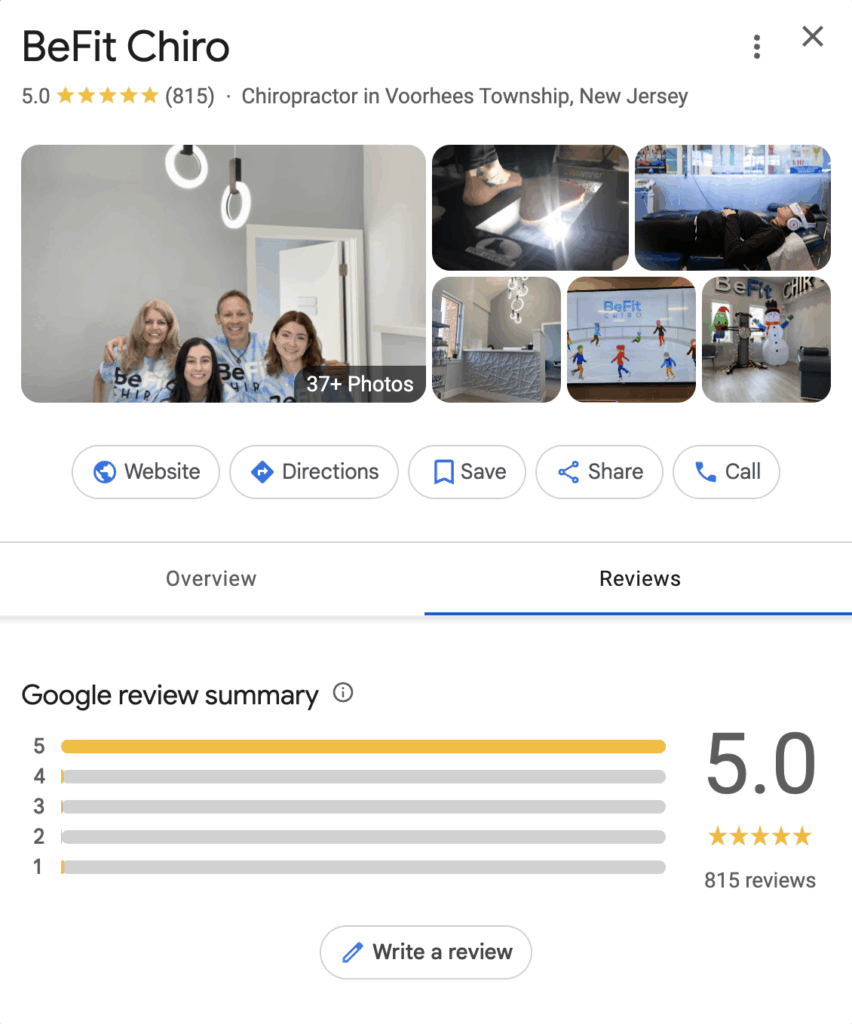This screenshot has width=852, height=1024.
Task: Select the Reviews tab
Action: coord(639,578)
